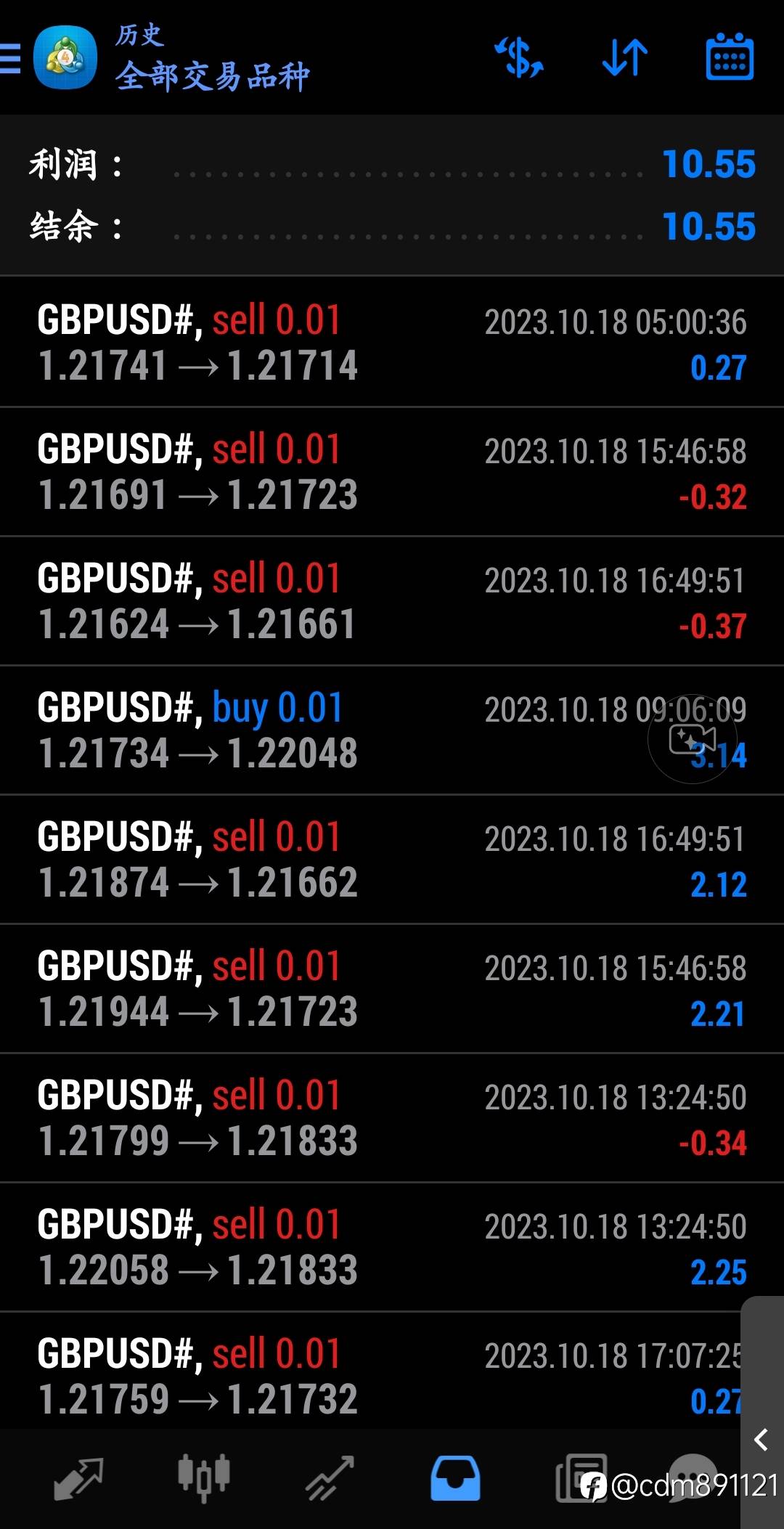Viewport: 784px width, 1529px height.
Task: Expand the edge side panel handle
Action: click(761, 1439)
